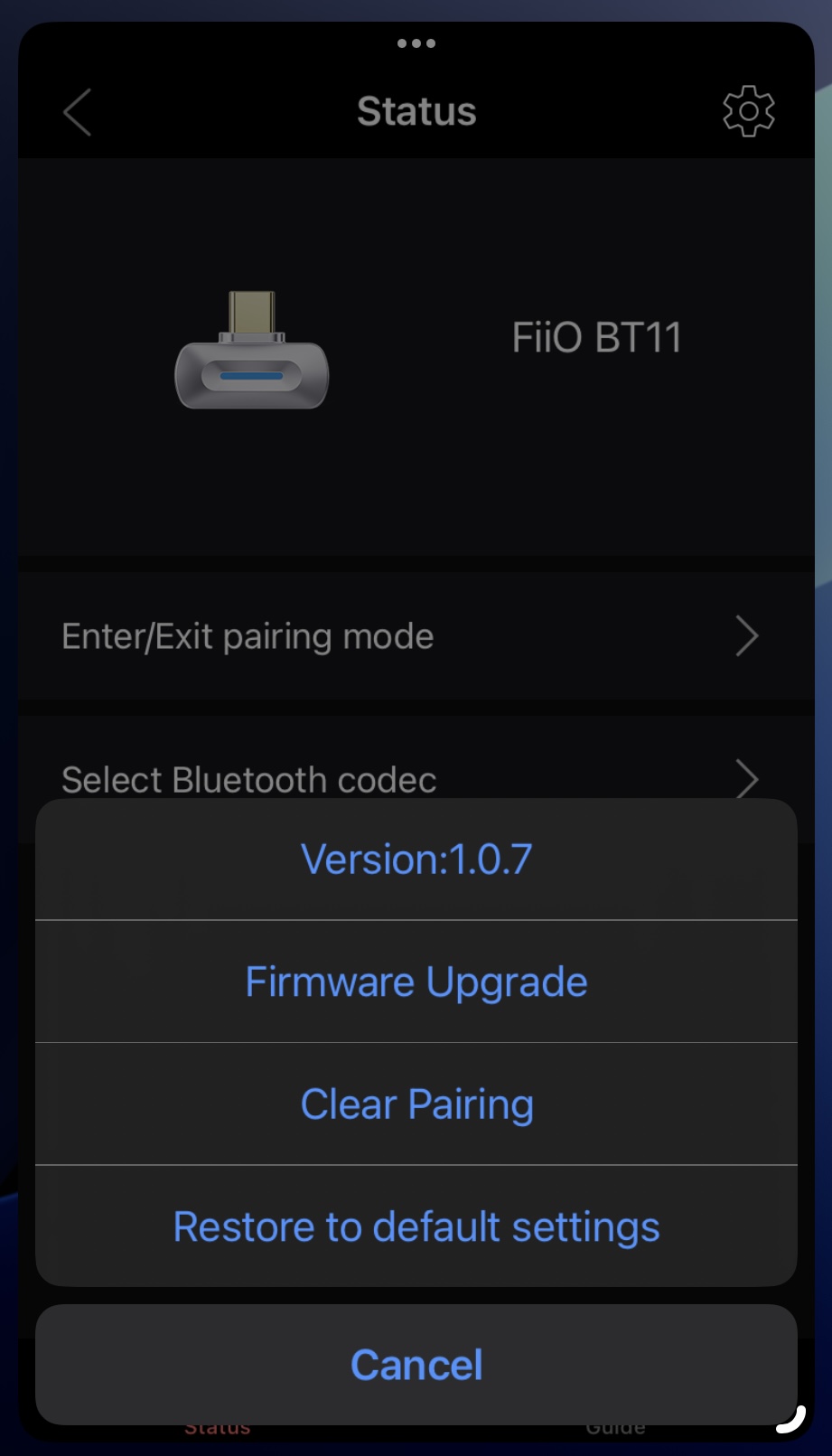Tap the USB-C connector on device graphic

250,307
